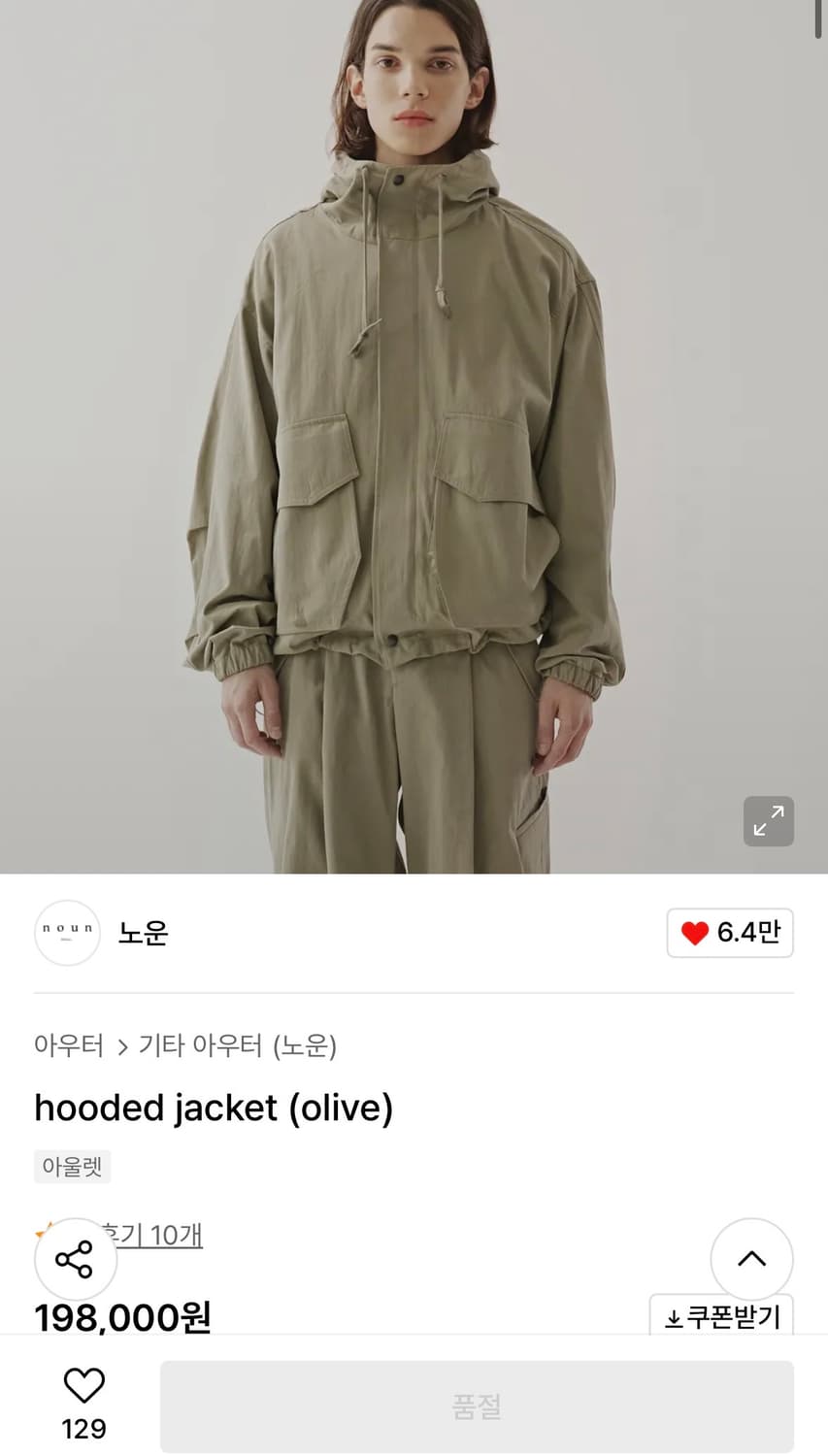
Task: Open 기타 아우터 (노운) category listing
Action: pyautogui.click(x=237, y=1046)
